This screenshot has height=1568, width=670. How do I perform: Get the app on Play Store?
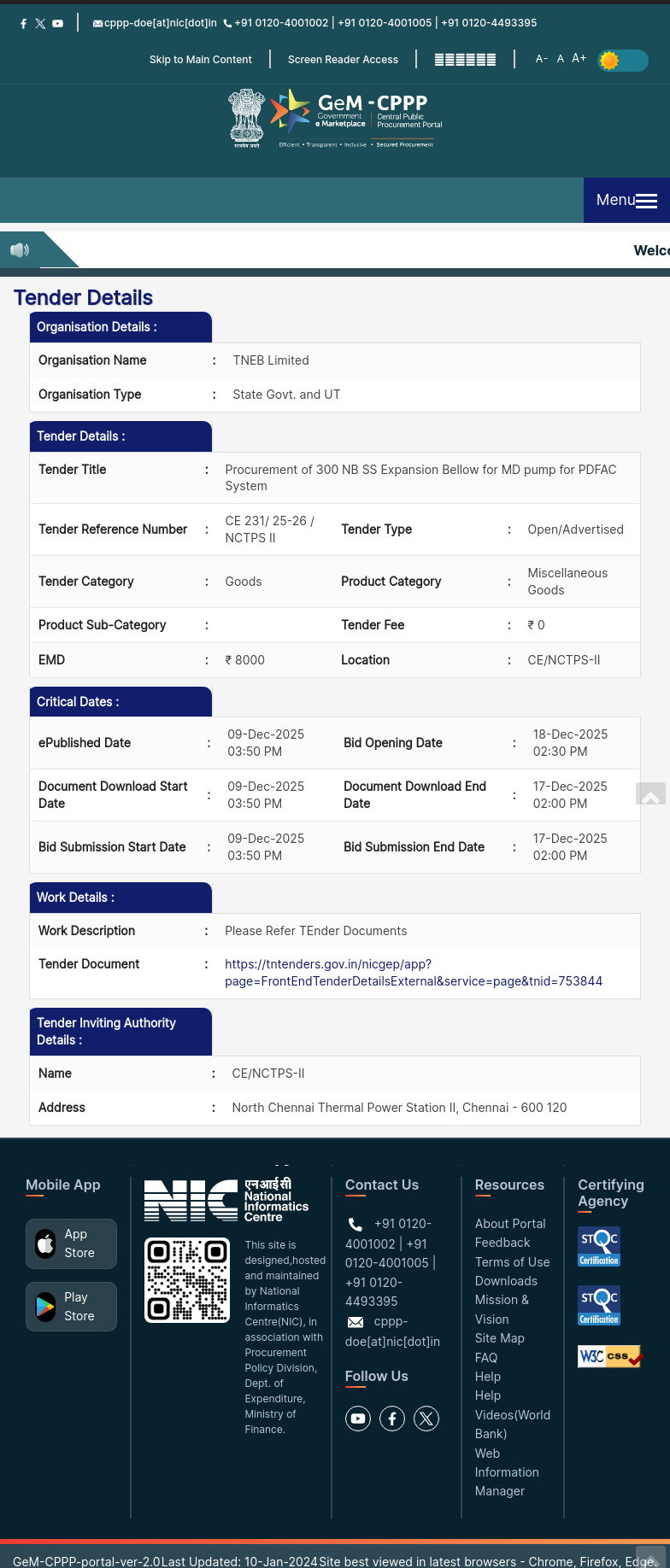(x=71, y=1307)
